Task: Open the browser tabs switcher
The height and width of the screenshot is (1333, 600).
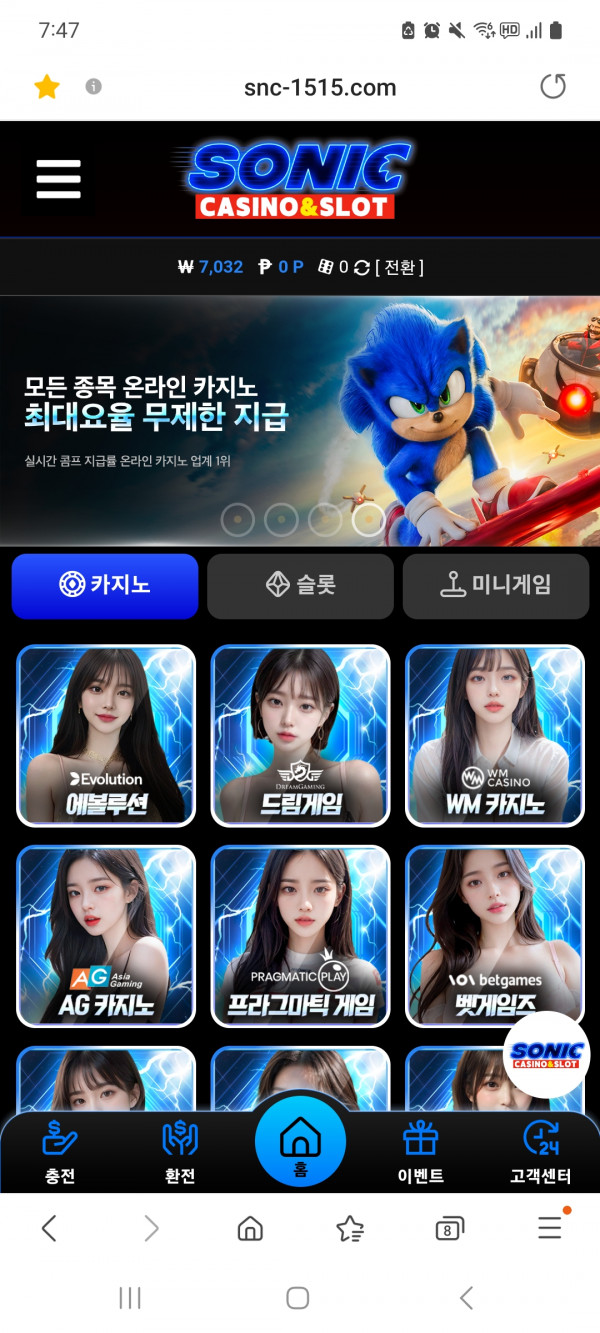Action: coord(448,1229)
